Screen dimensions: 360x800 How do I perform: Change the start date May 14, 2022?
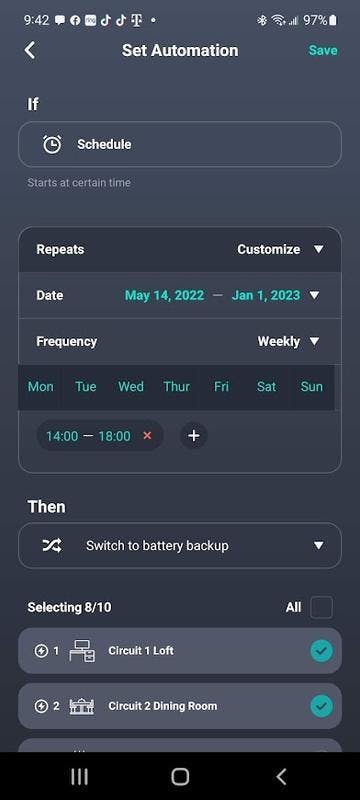(x=164, y=295)
